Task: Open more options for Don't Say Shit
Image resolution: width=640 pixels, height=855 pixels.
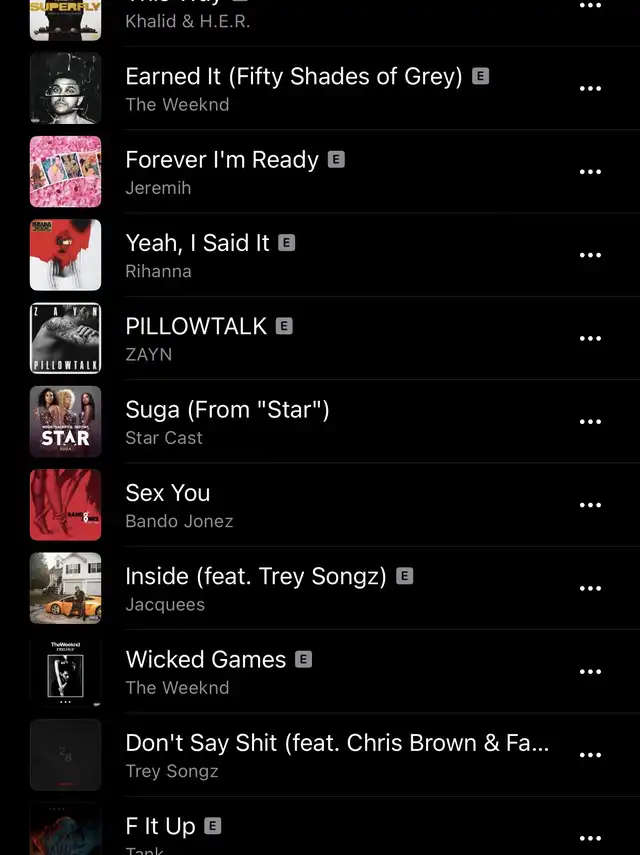Action: [x=590, y=755]
